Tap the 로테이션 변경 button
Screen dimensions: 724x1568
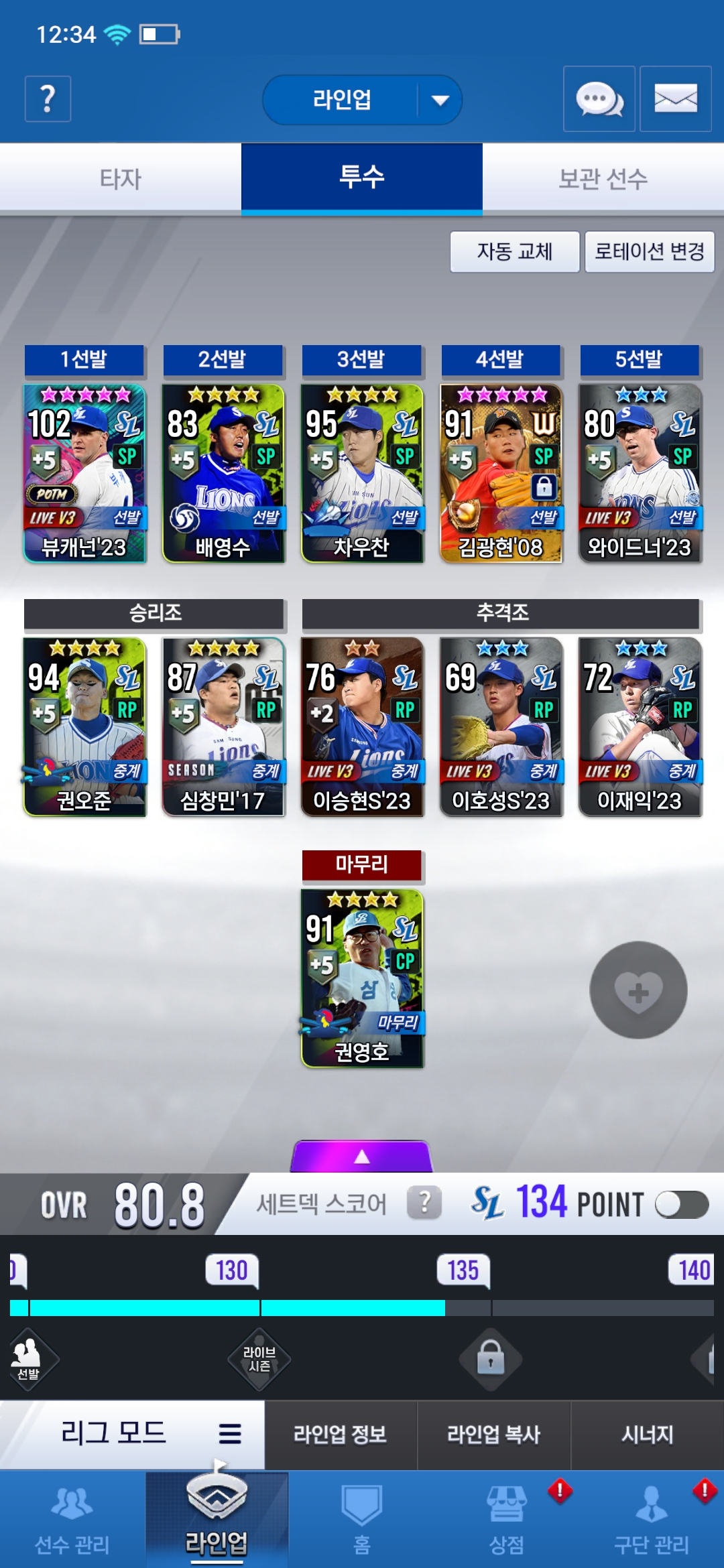(650, 252)
